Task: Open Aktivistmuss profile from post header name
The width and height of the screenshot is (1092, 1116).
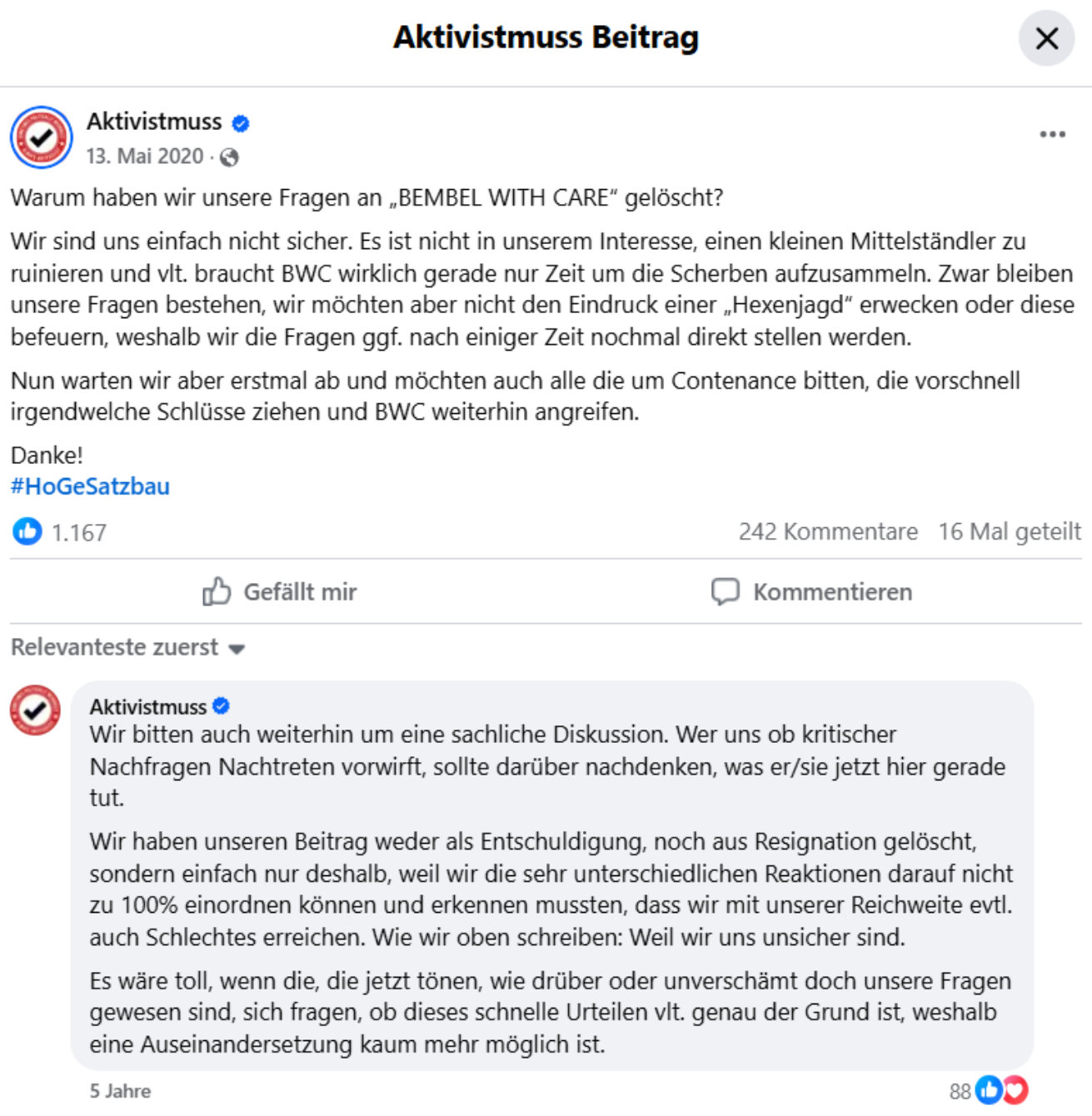Action: [154, 122]
